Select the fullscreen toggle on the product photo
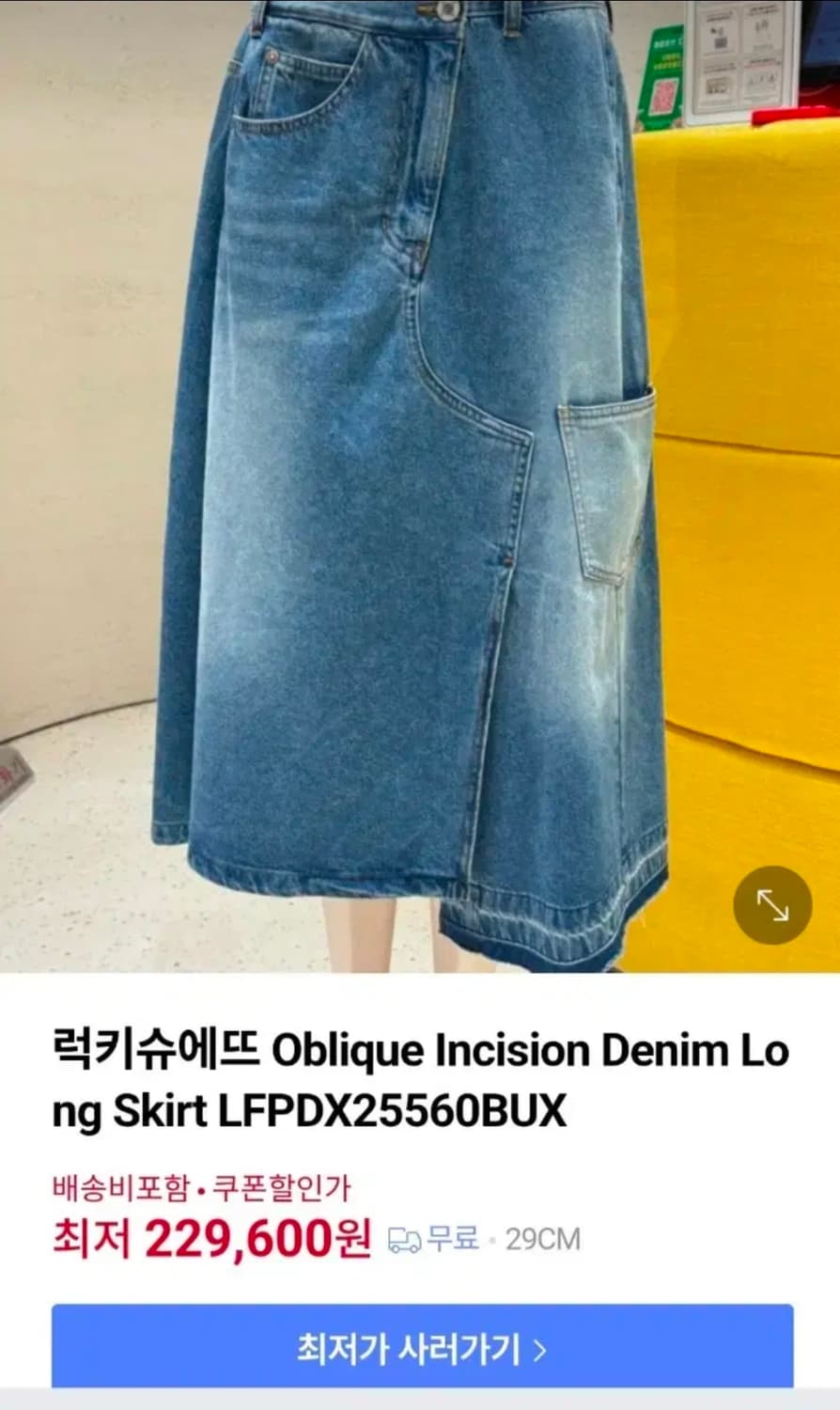 pyautogui.click(x=772, y=905)
